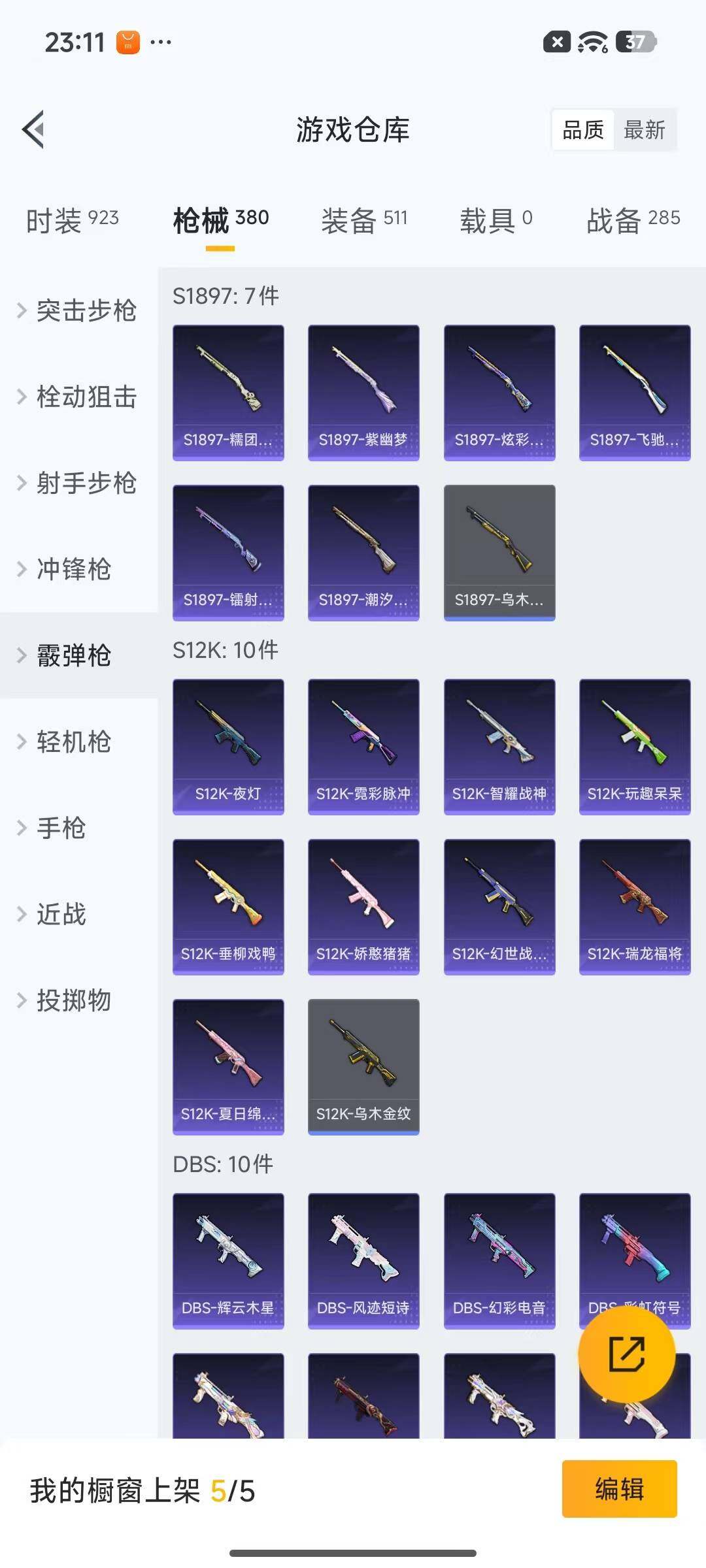Screen dimensions: 706x1568
Task: View the S12K-夜灯 skin
Action: pos(228,747)
